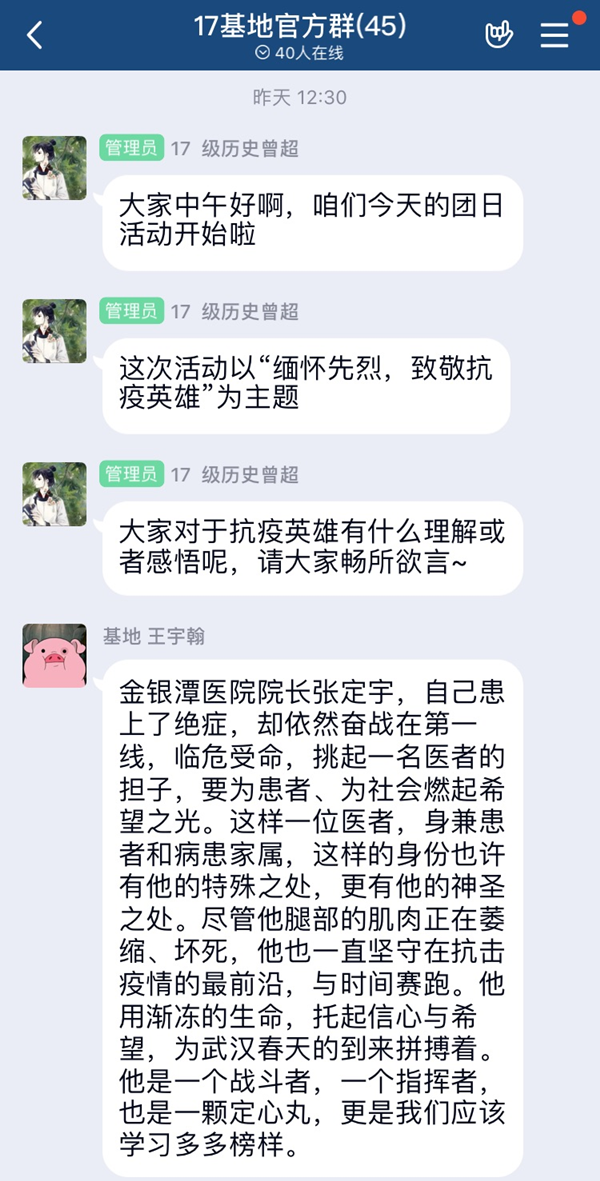The width and height of the screenshot is (600, 1181).
Task: Go back from the 17基地官方群 chat
Action: [35, 36]
